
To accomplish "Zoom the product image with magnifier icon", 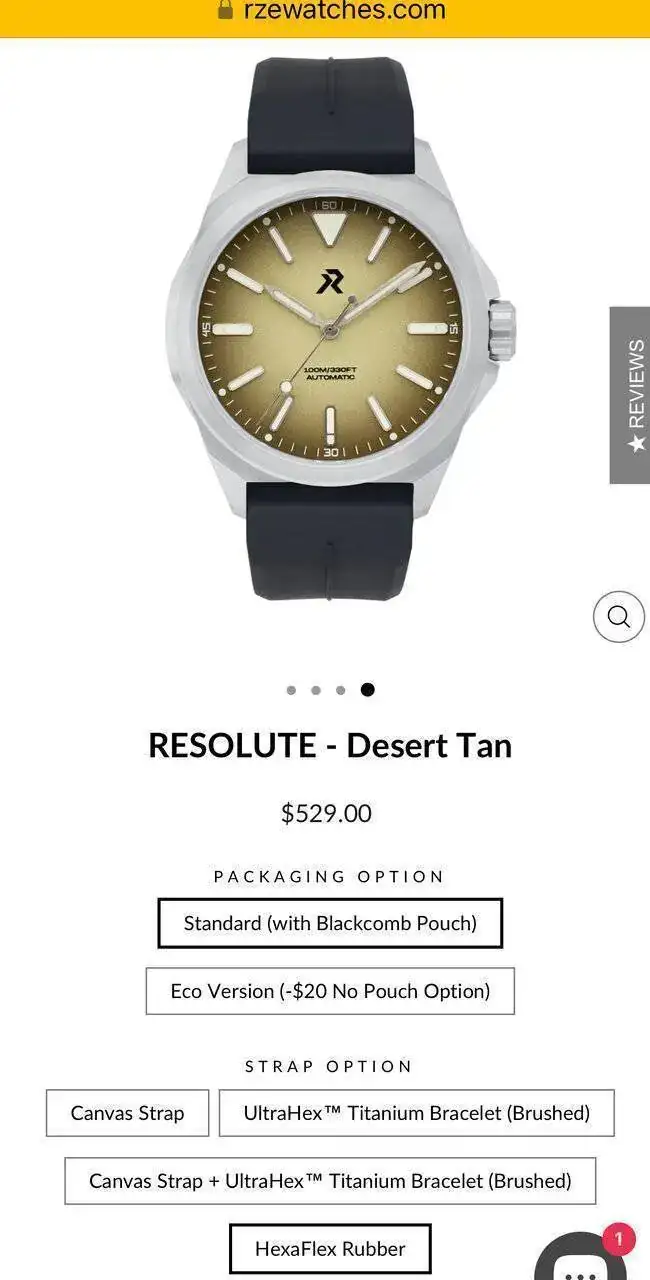I will pos(618,617).
